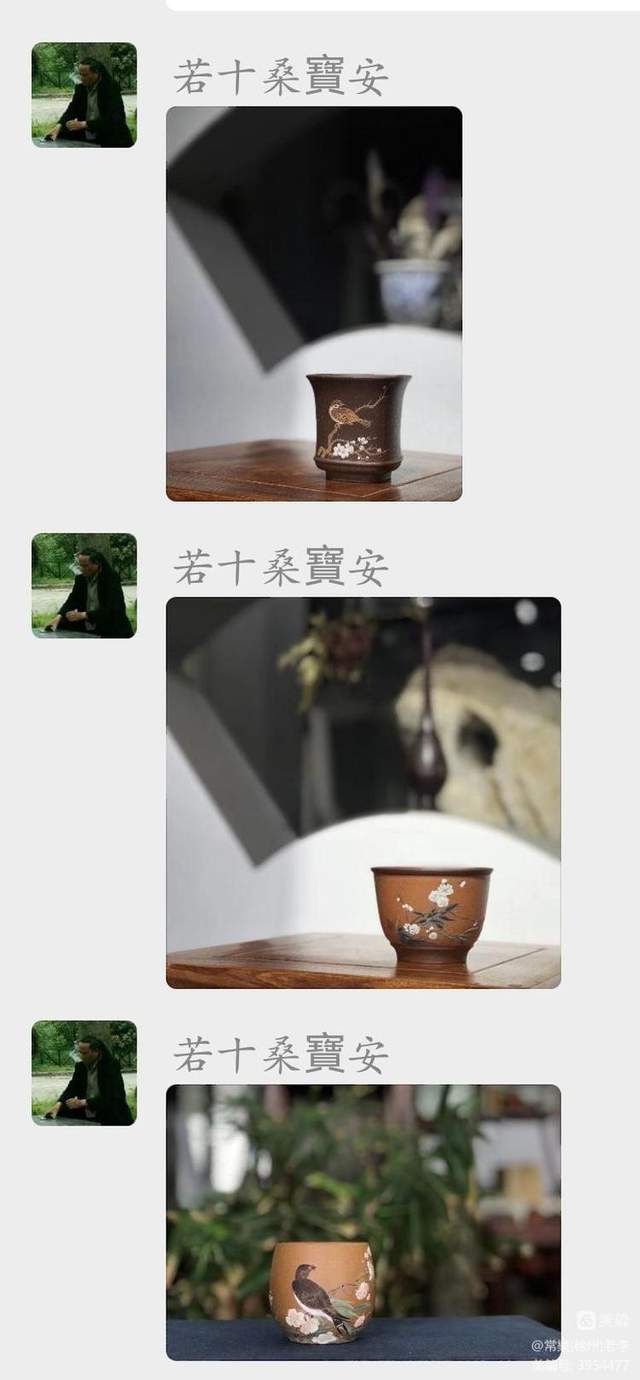640x1380 pixels.
Task: Open the orange plum blossom cup photo
Action: [363, 792]
